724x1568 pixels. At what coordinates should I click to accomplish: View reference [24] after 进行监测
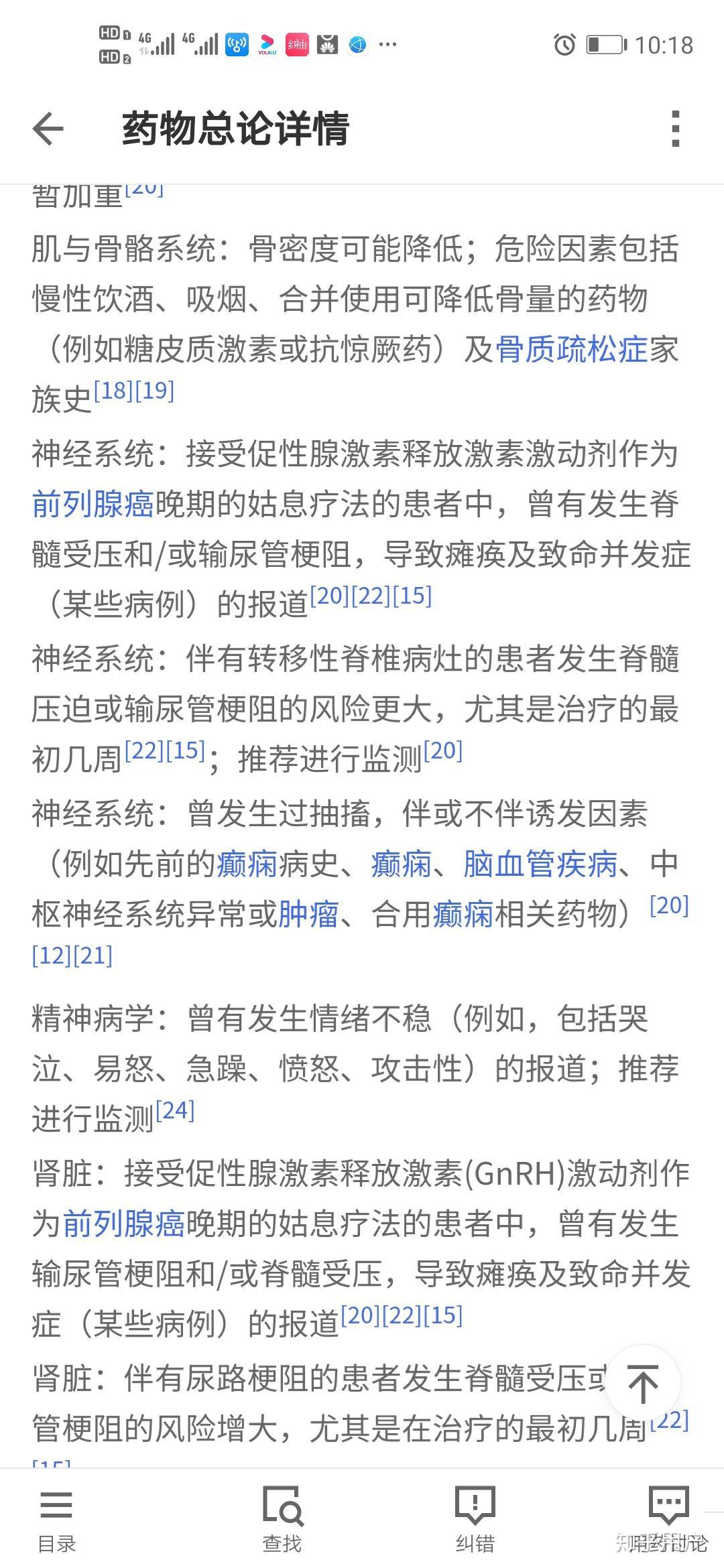click(175, 1110)
